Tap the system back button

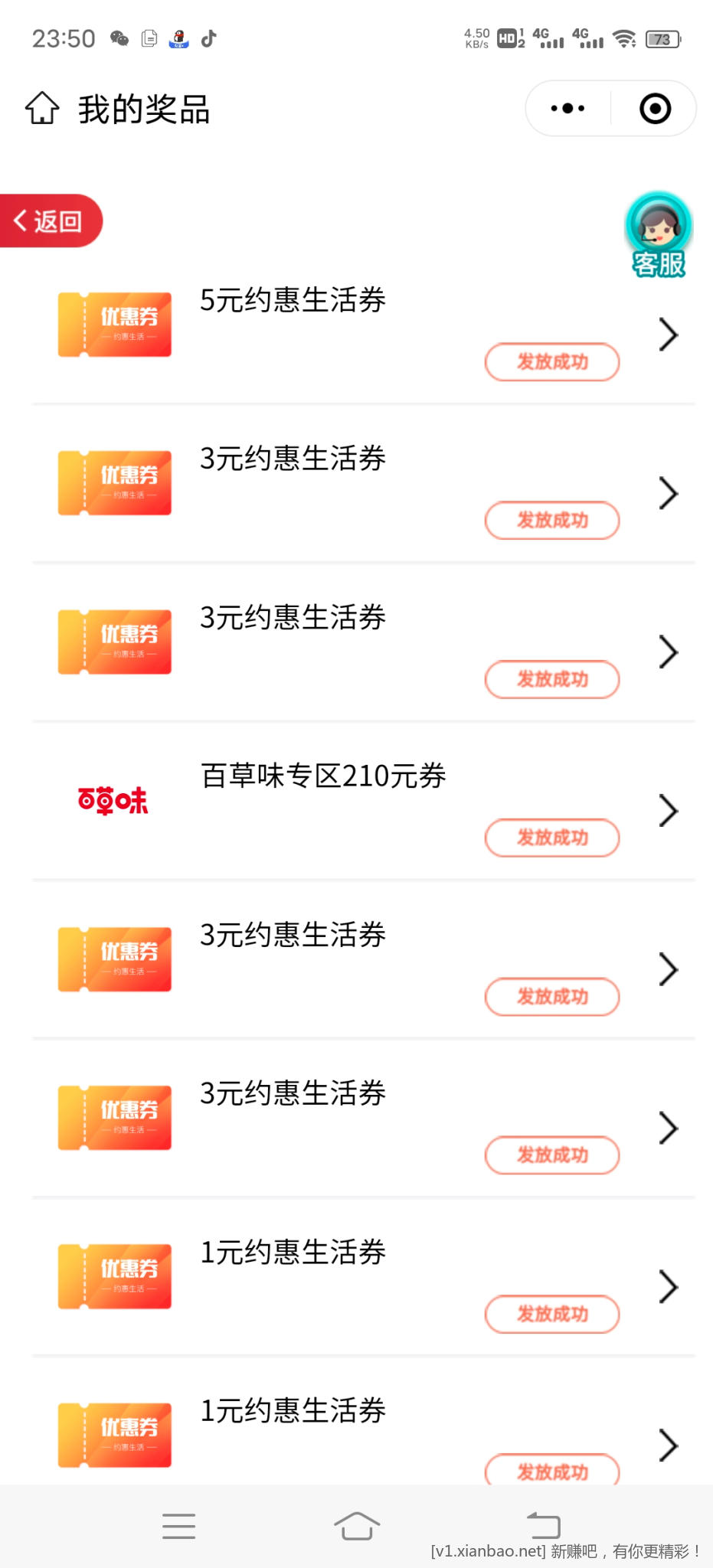click(x=544, y=1525)
